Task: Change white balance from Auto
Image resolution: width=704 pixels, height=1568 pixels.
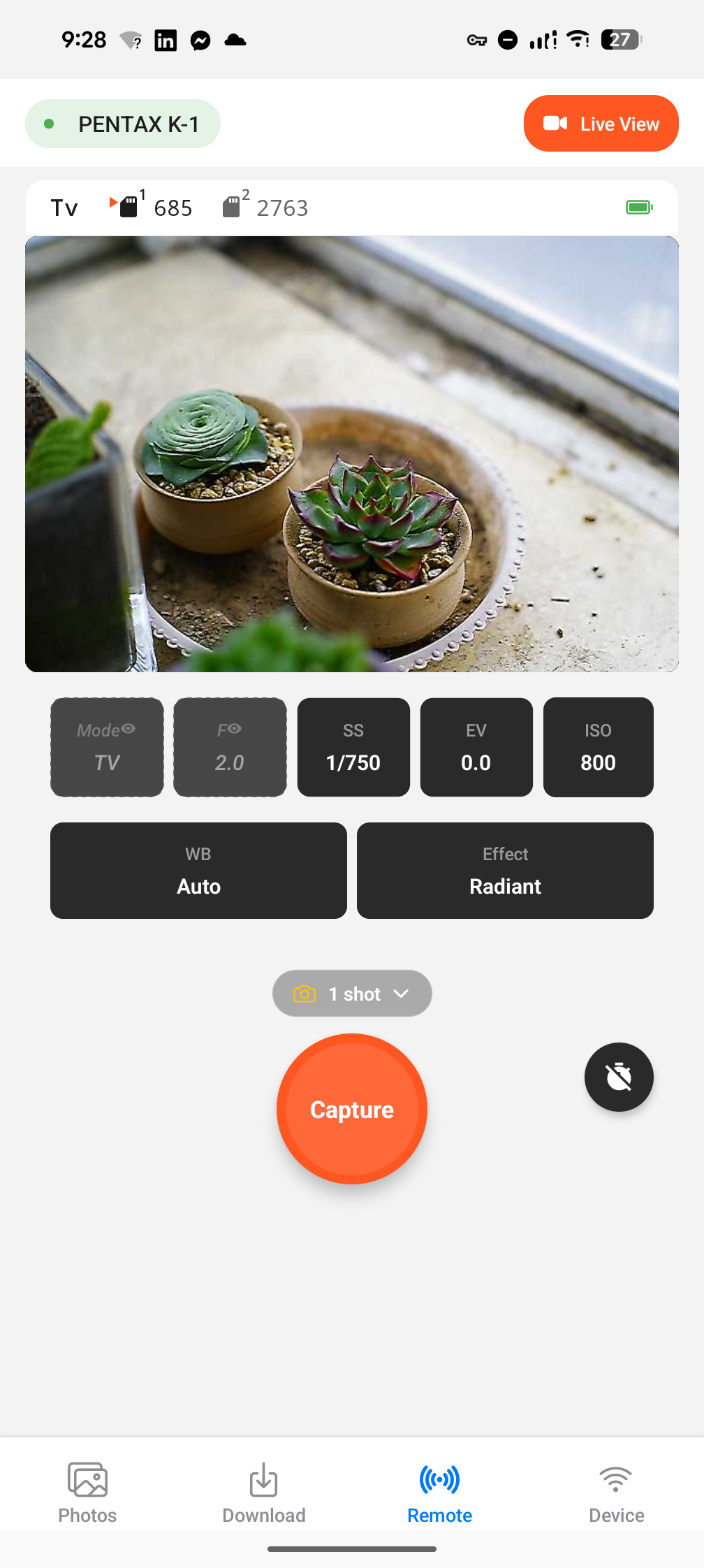Action: [x=198, y=871]
